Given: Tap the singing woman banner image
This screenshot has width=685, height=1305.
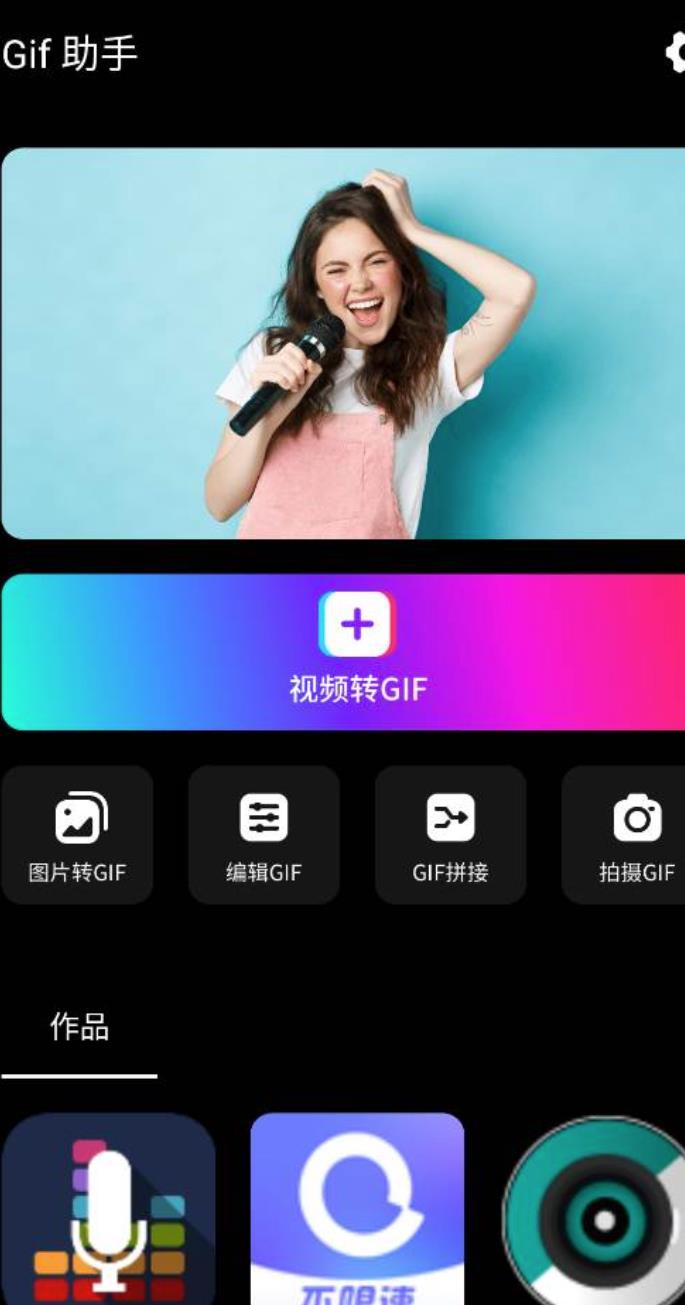Looking at the screenshot, I should 343,343.
